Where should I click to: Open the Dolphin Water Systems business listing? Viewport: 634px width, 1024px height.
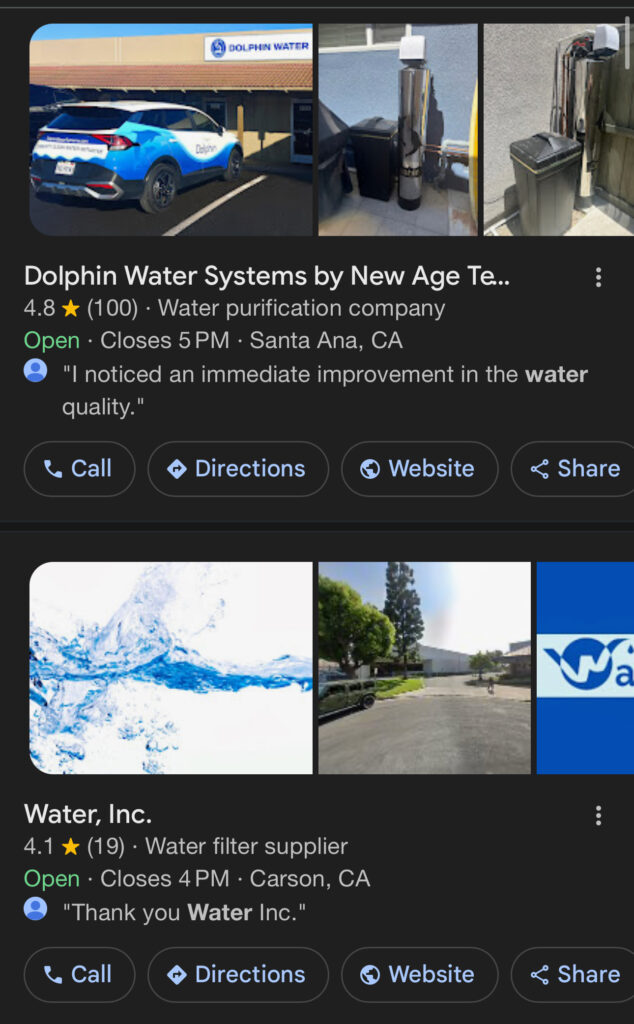tap(266, 277)
